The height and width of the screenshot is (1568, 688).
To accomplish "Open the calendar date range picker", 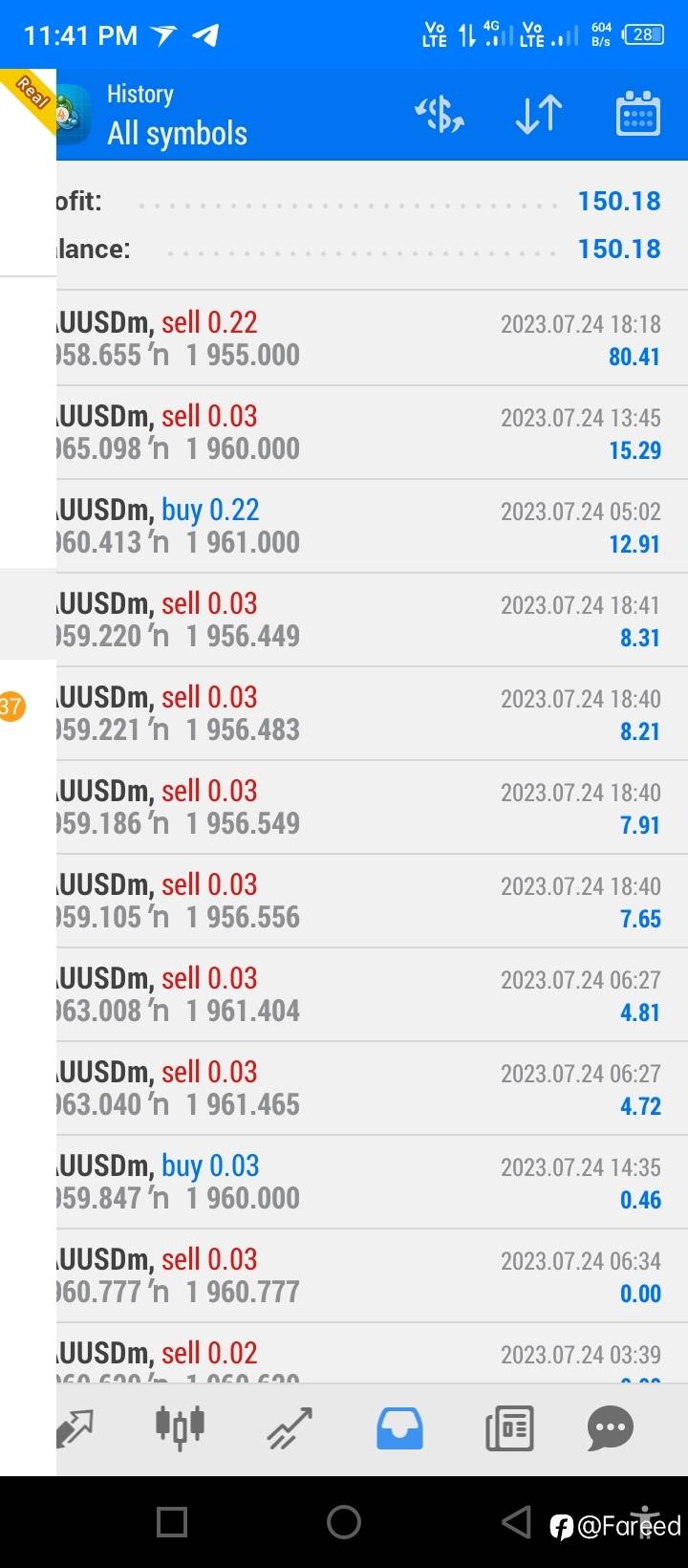I will [637, 115].
